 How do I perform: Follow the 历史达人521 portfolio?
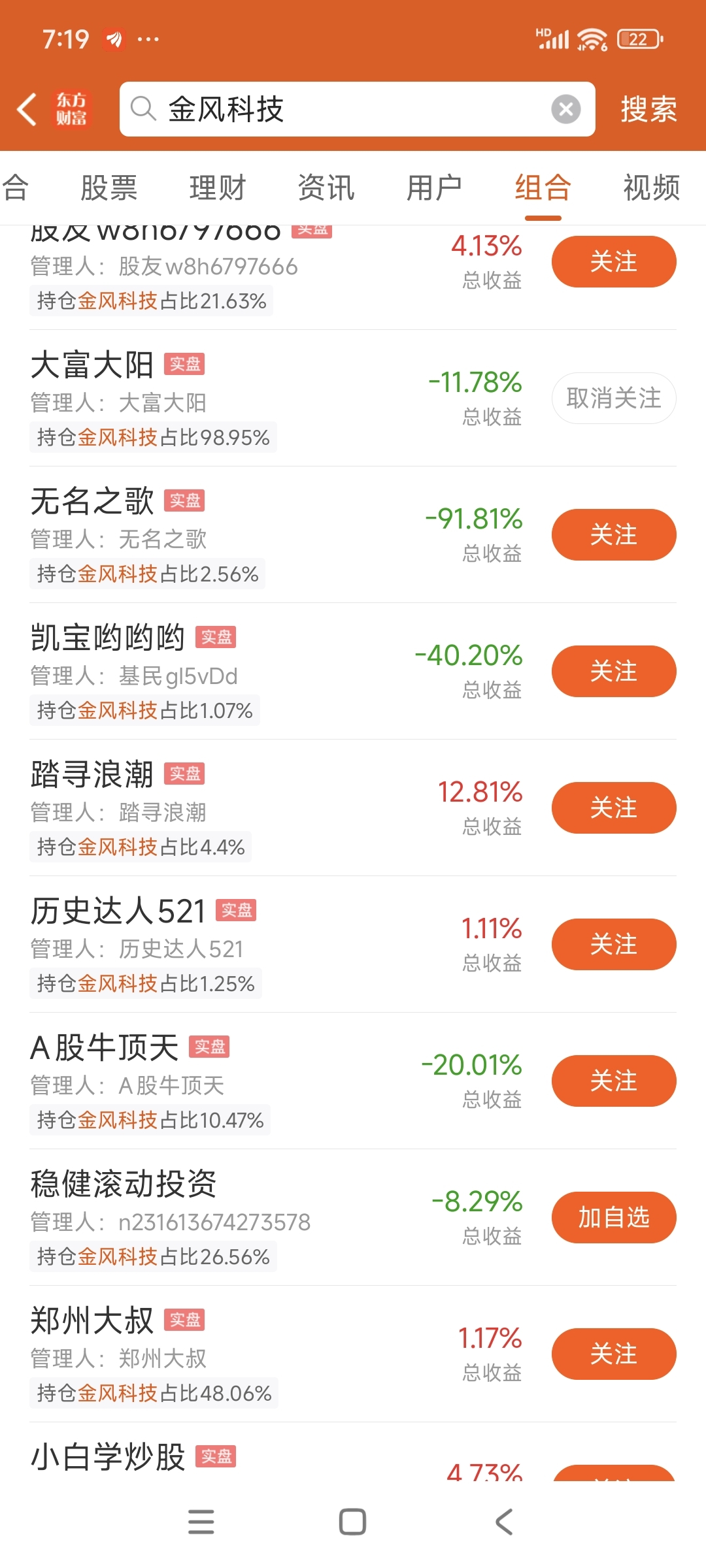coord(613,944)
